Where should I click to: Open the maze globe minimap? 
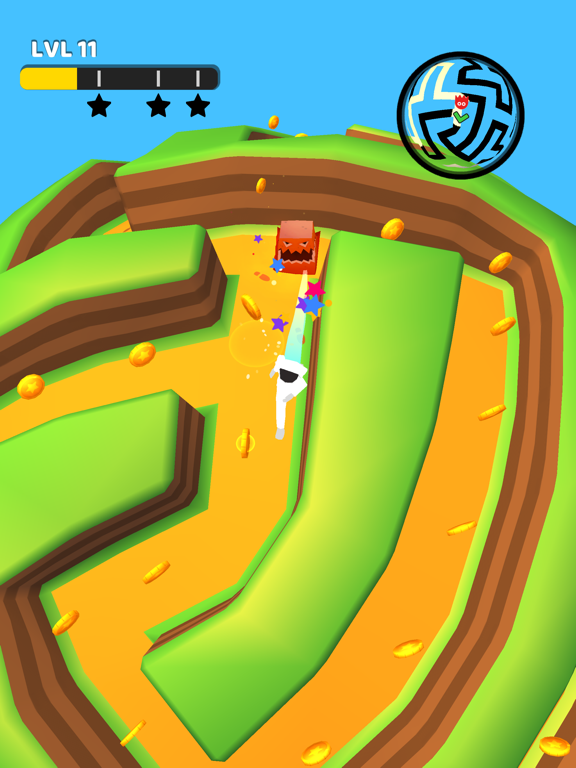[460, 115]
